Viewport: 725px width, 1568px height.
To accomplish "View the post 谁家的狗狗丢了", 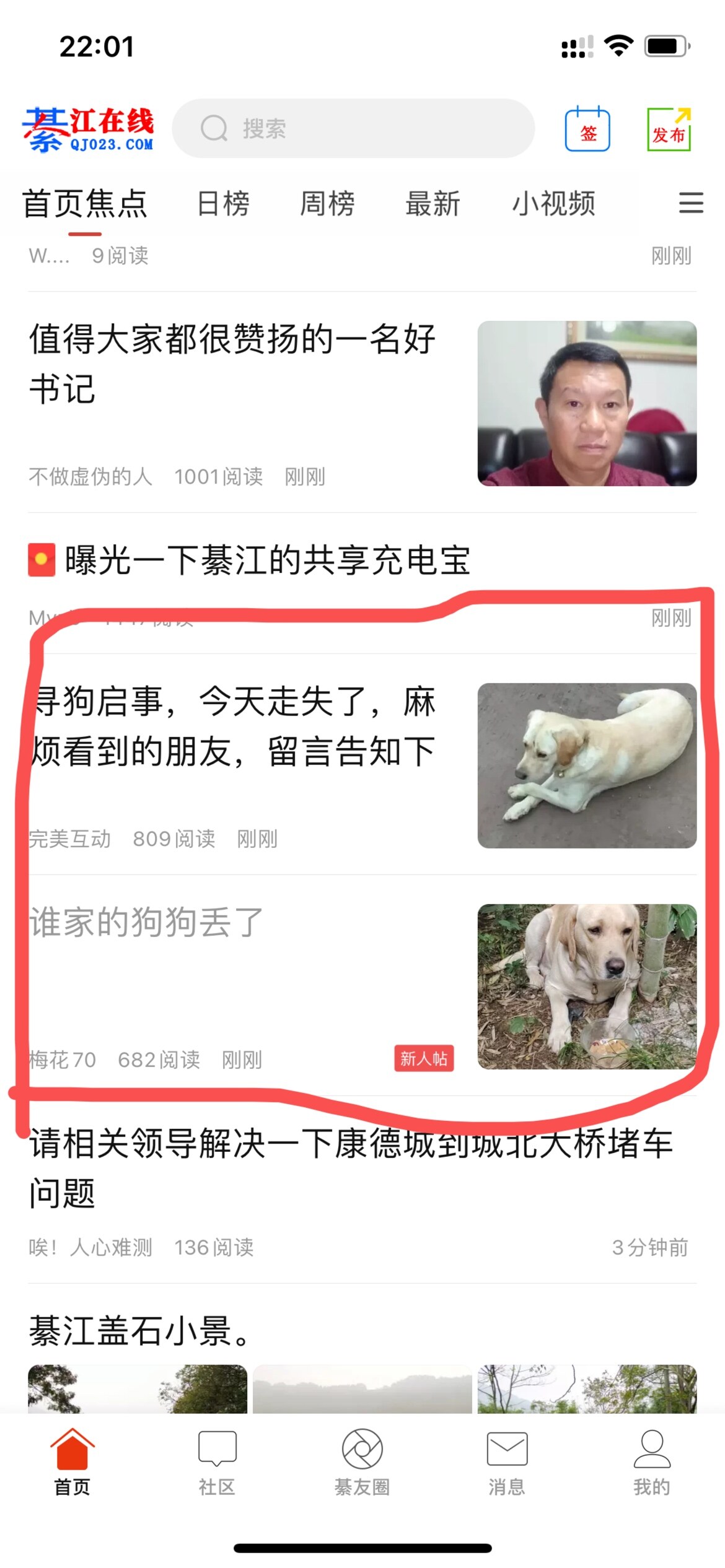I will tap(147, 922).
